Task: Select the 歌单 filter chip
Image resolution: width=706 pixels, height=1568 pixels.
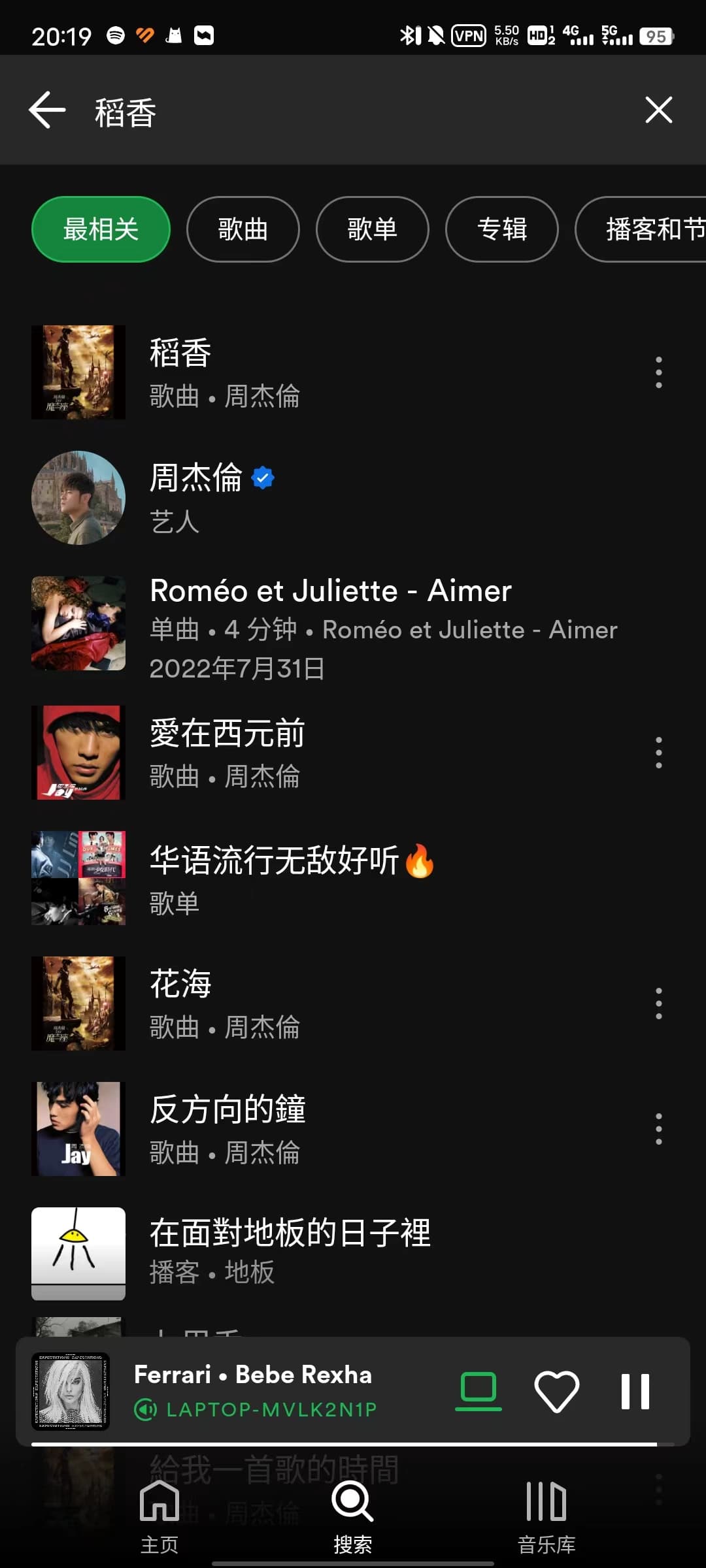Action: click(x=372, y=229)
